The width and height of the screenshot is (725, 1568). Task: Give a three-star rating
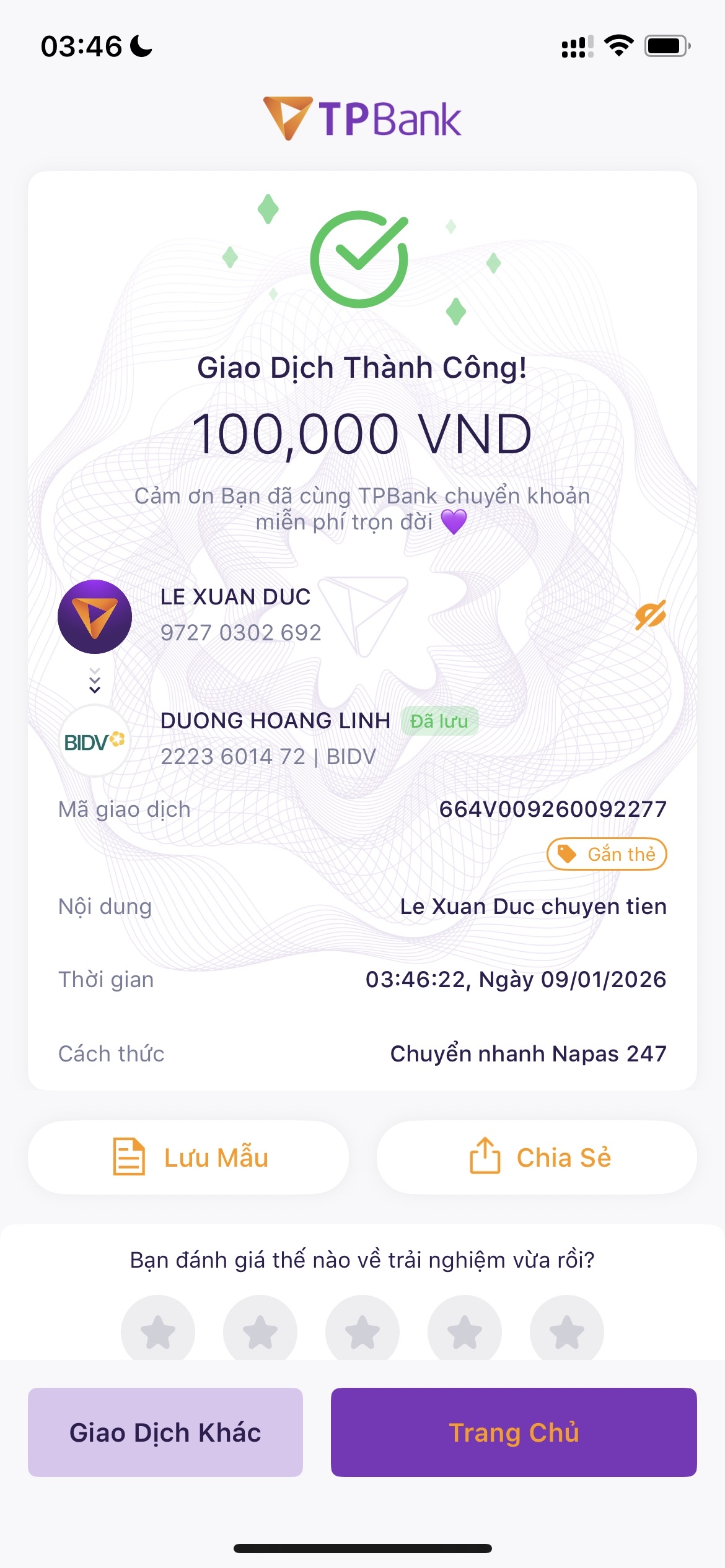362,1330
